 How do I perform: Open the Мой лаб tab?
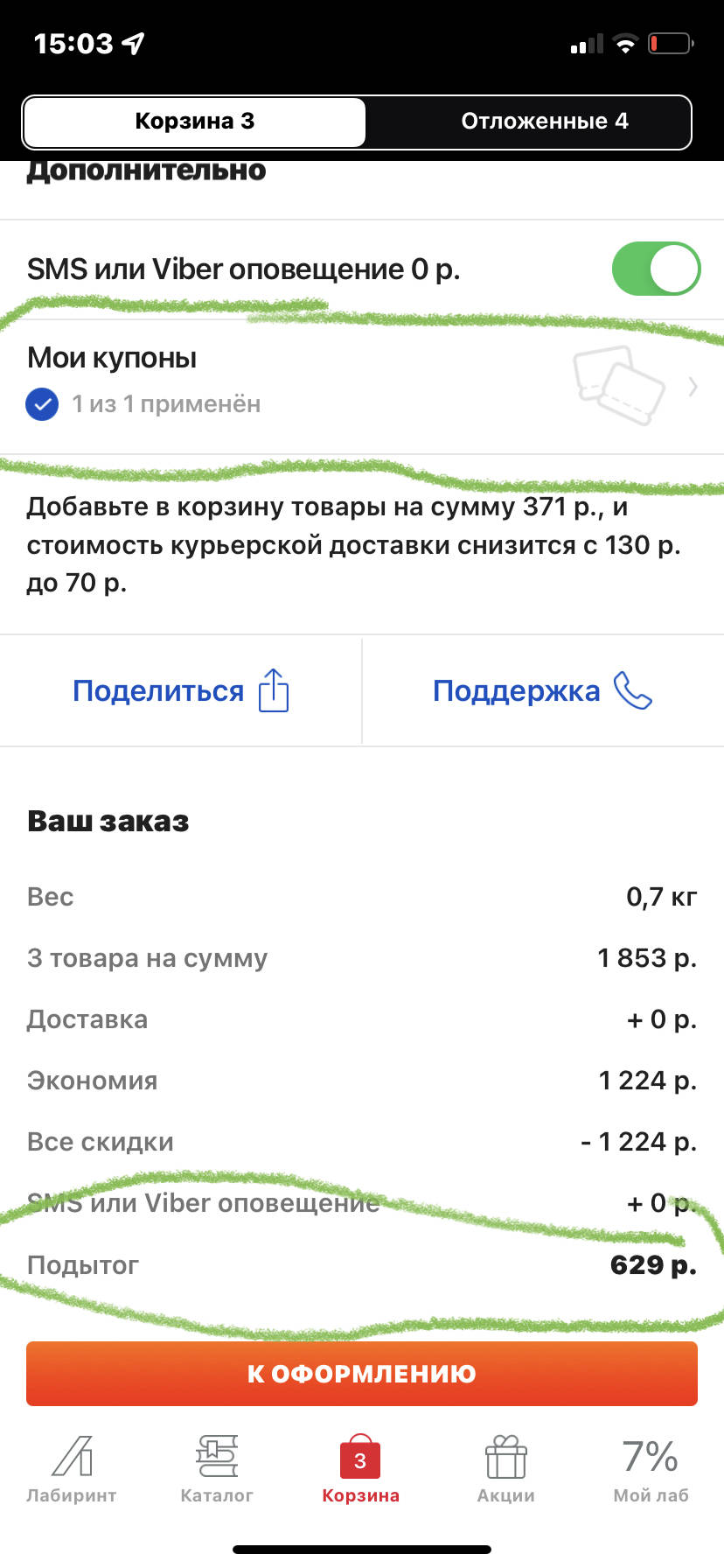click(x=651, y=1469)
